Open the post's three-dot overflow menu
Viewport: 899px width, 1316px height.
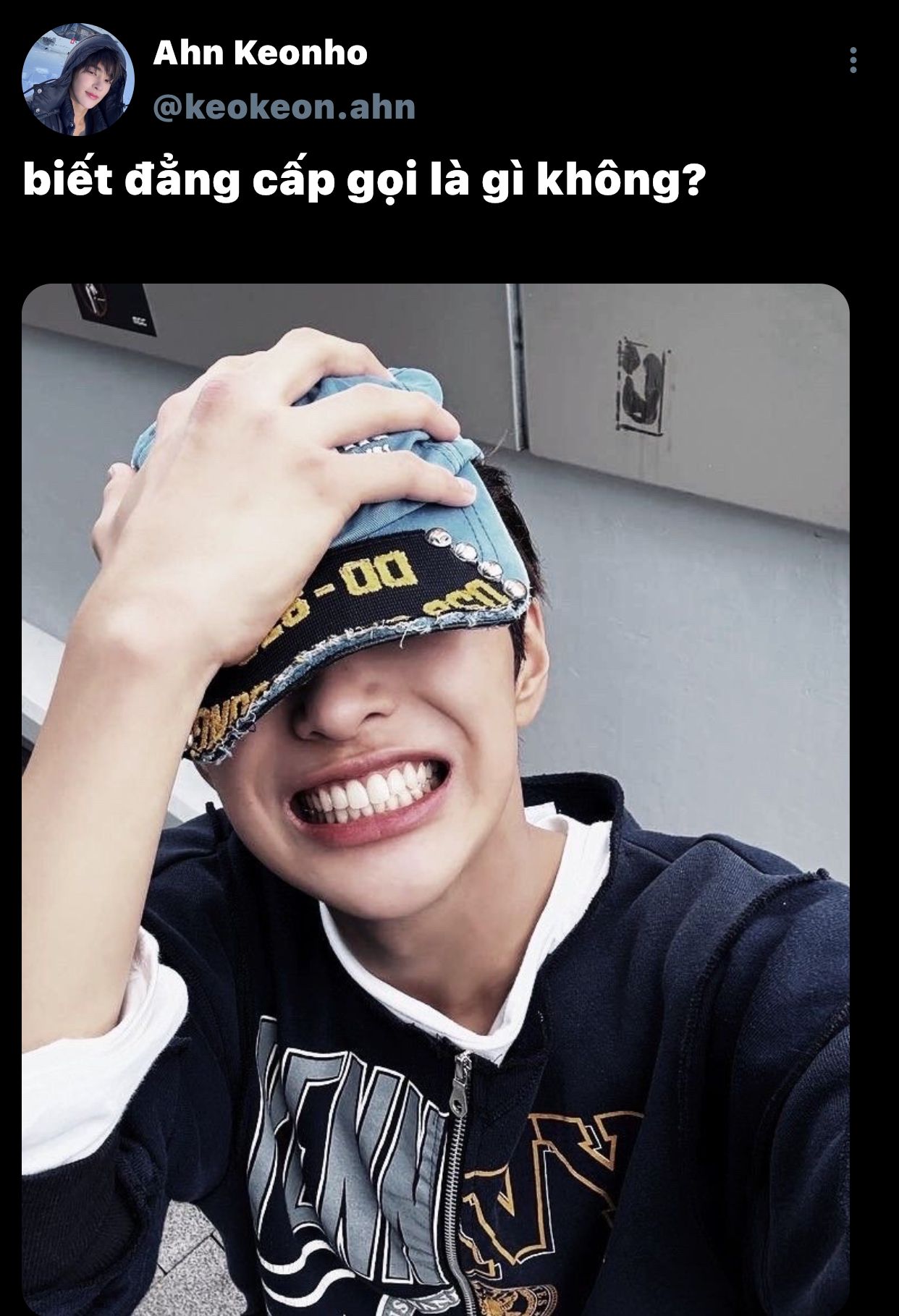coord(853,61)
